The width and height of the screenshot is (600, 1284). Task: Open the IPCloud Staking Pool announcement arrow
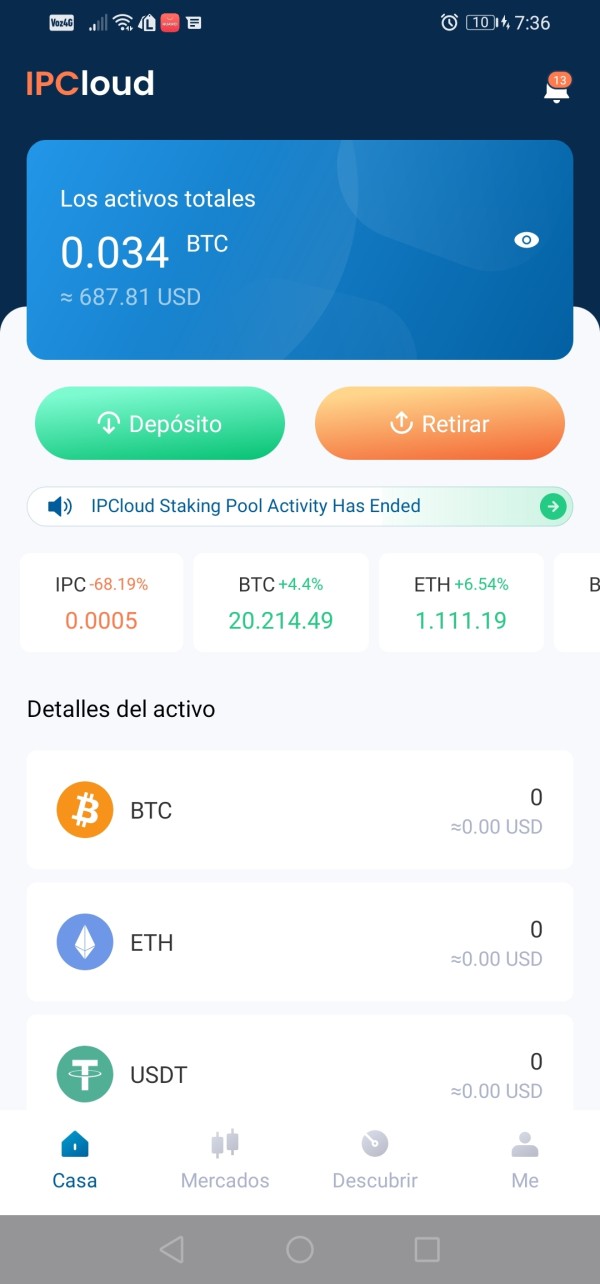pos(553,506)
